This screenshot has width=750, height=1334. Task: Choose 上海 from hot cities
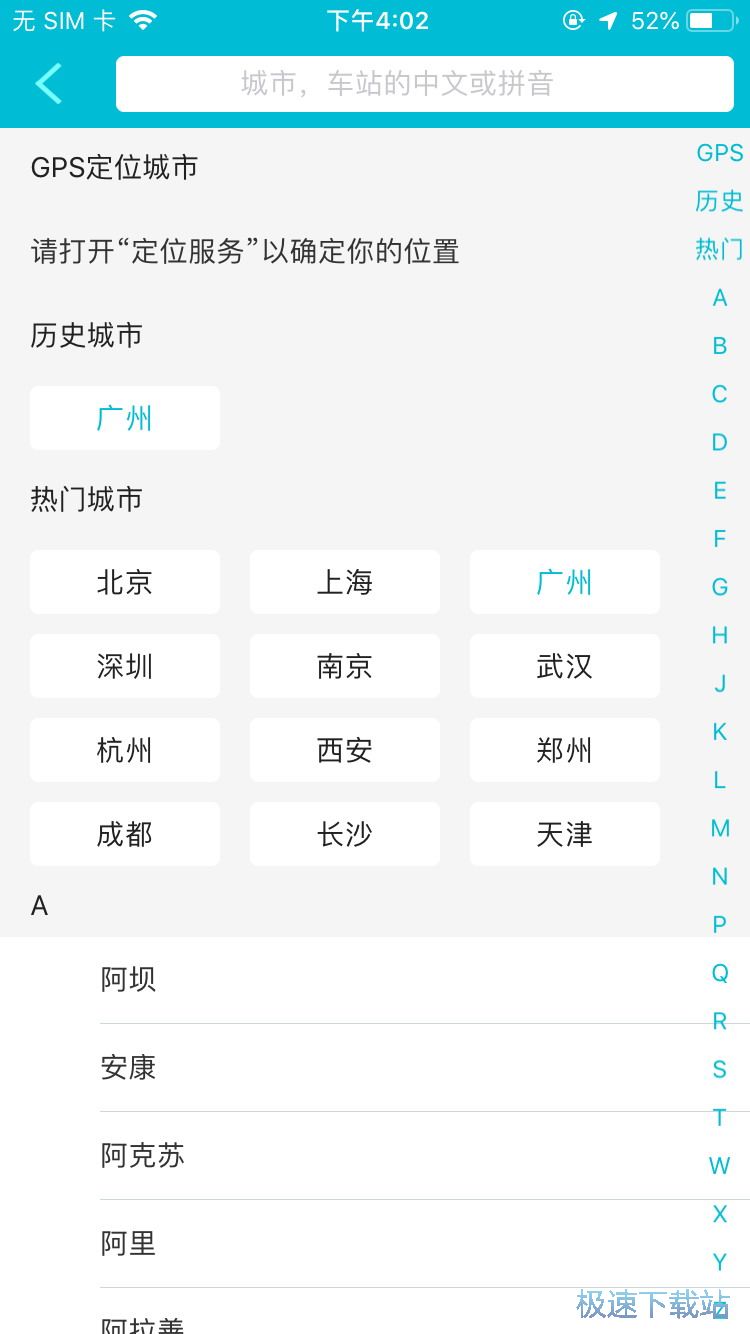(344, 582)
